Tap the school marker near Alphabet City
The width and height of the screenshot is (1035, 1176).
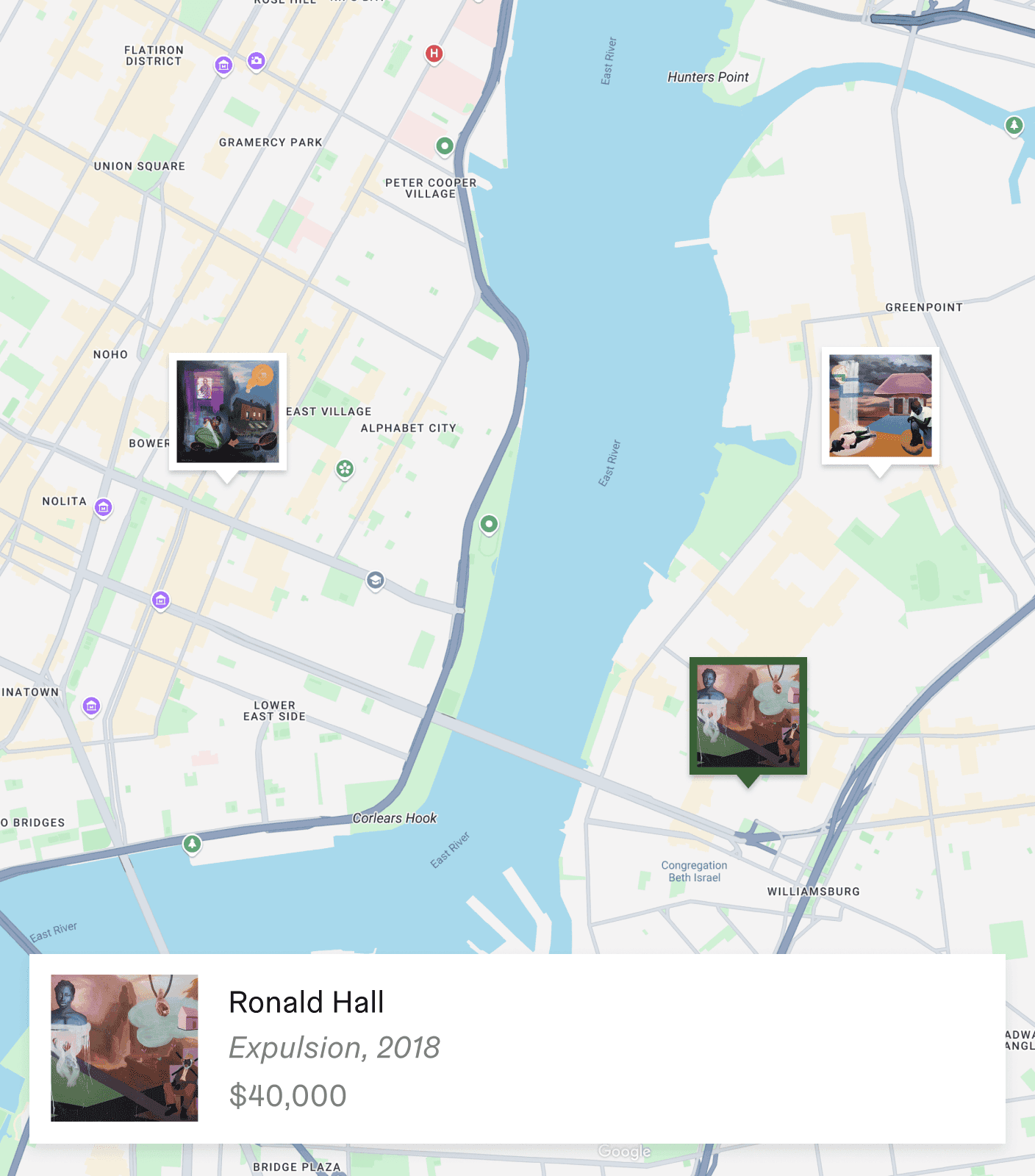click(x=376, y=581)
